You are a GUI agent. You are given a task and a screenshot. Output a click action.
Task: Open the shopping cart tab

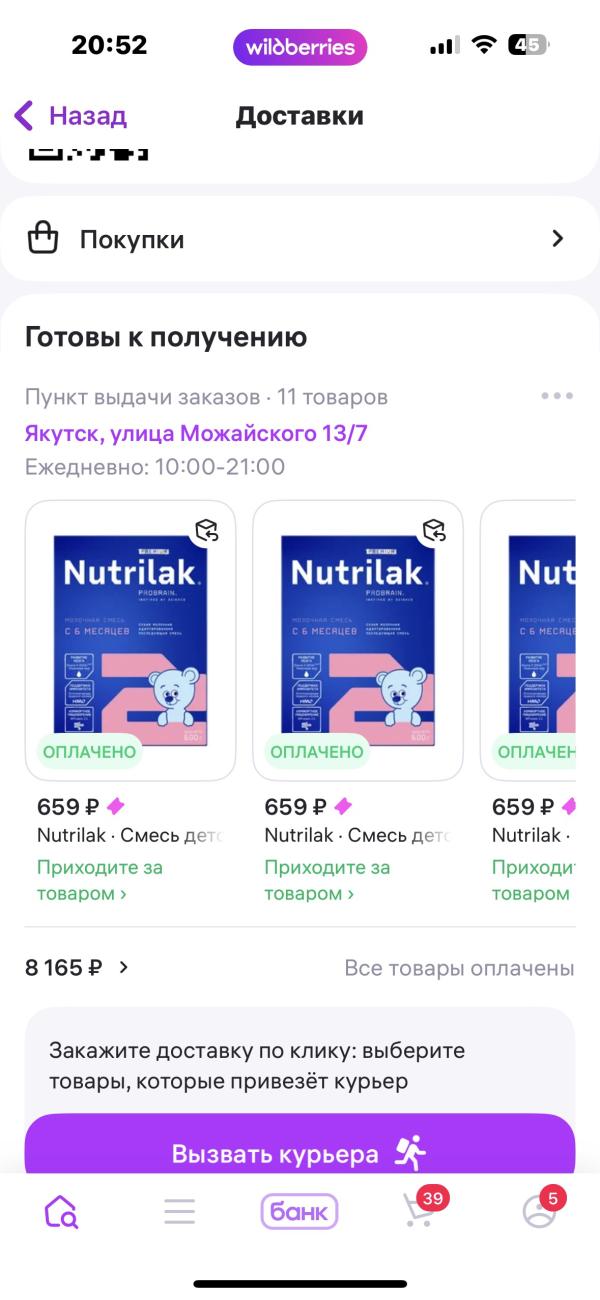(418, 1211)
